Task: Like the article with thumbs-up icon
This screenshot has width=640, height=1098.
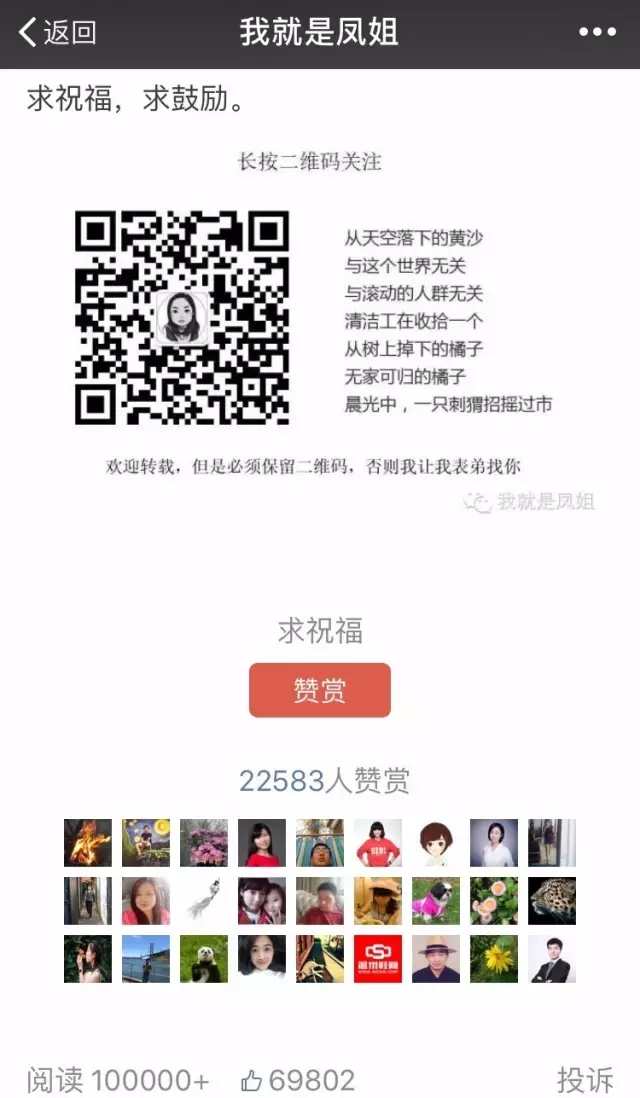Action: click(252, 1080)
